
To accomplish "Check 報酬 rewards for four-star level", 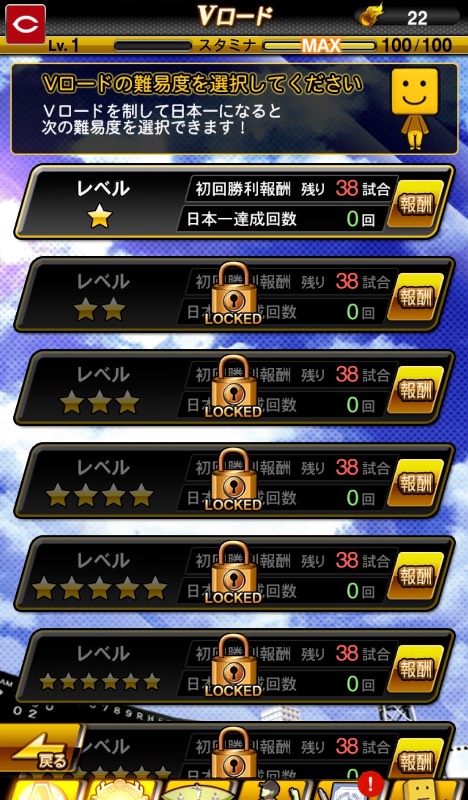I will coord(416,483).
